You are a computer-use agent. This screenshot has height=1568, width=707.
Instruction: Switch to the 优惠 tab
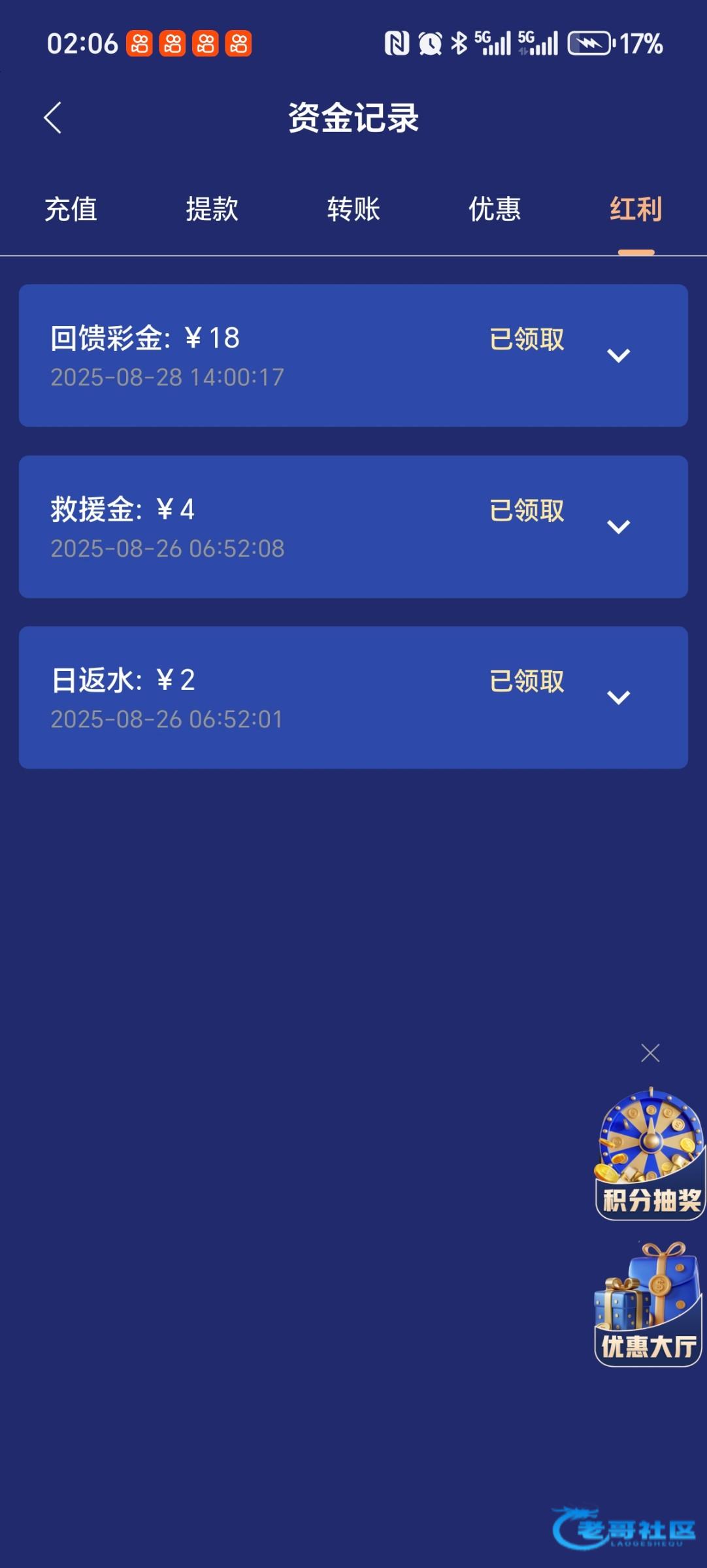point(495,209)
